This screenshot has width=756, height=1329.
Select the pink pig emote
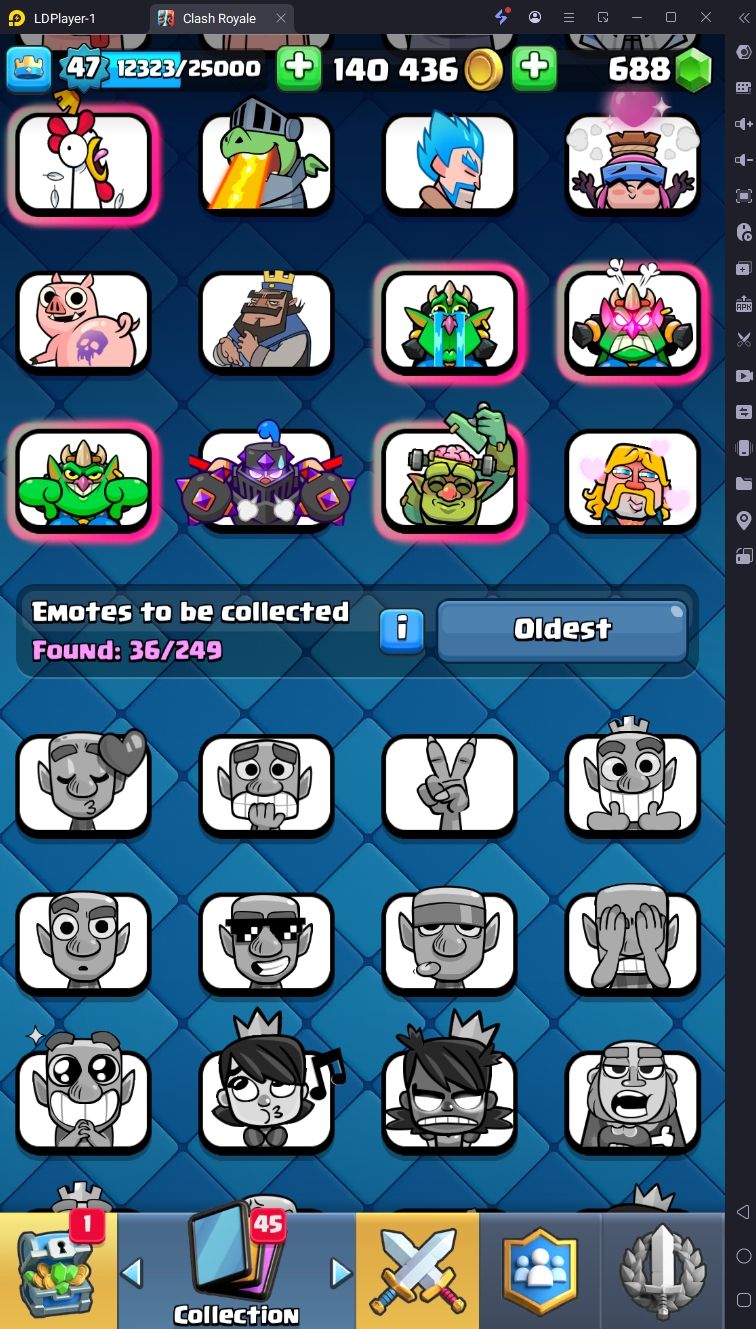(x=83, y=321)
